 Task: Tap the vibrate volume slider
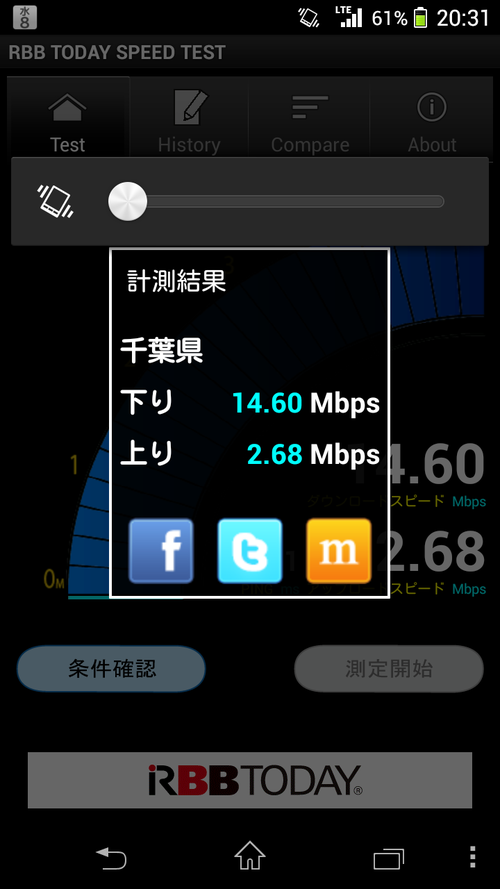pyautogui.click(x=276, y=201)
